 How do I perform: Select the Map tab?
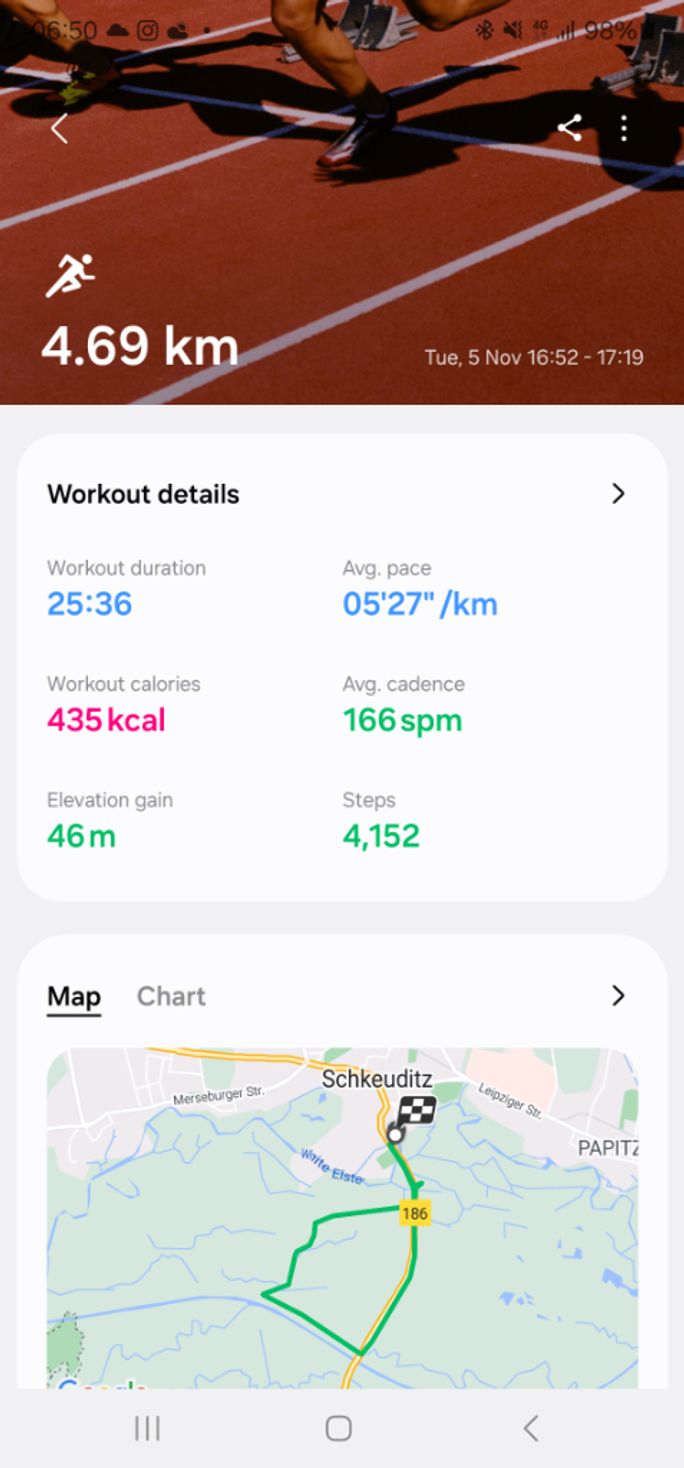[74, 997]
